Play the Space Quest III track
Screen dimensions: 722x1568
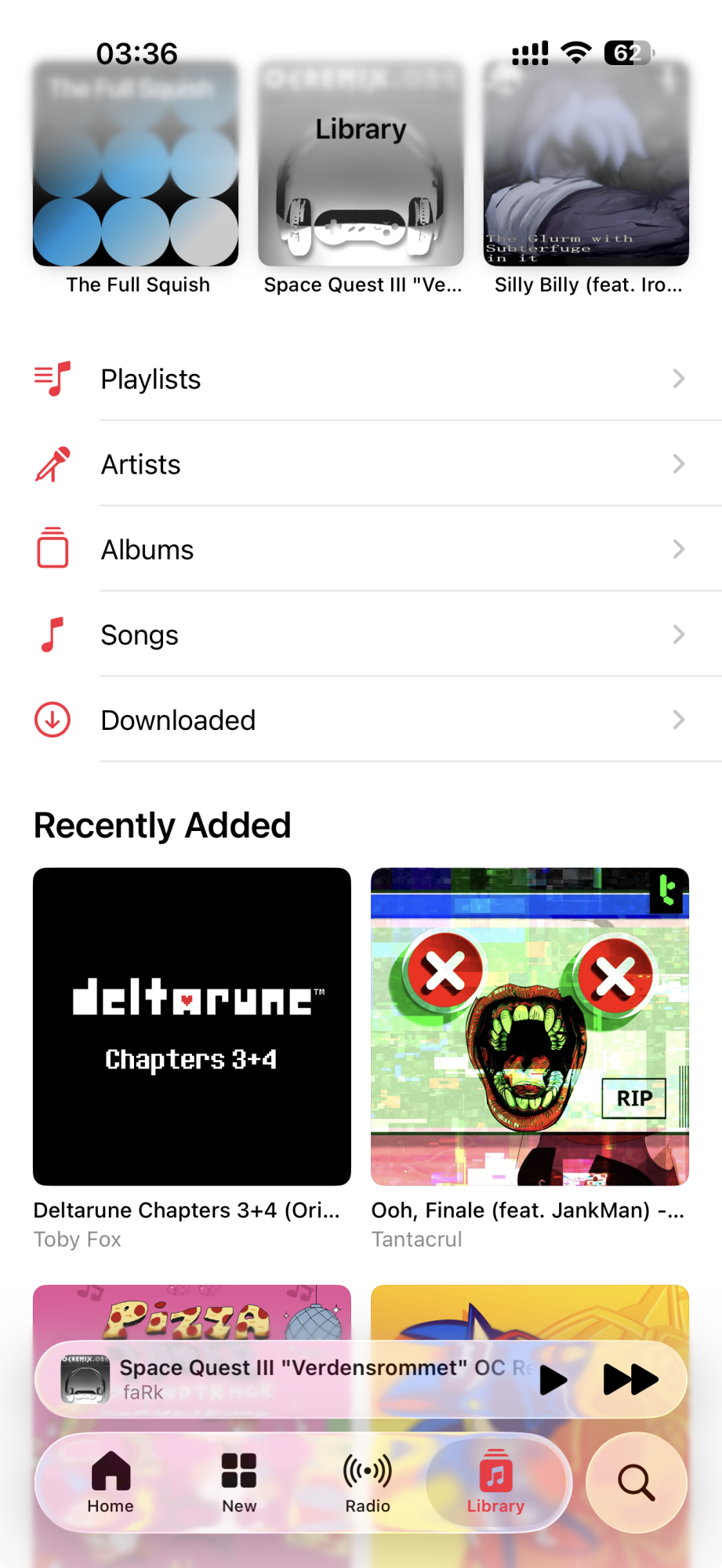(553, 1380)
